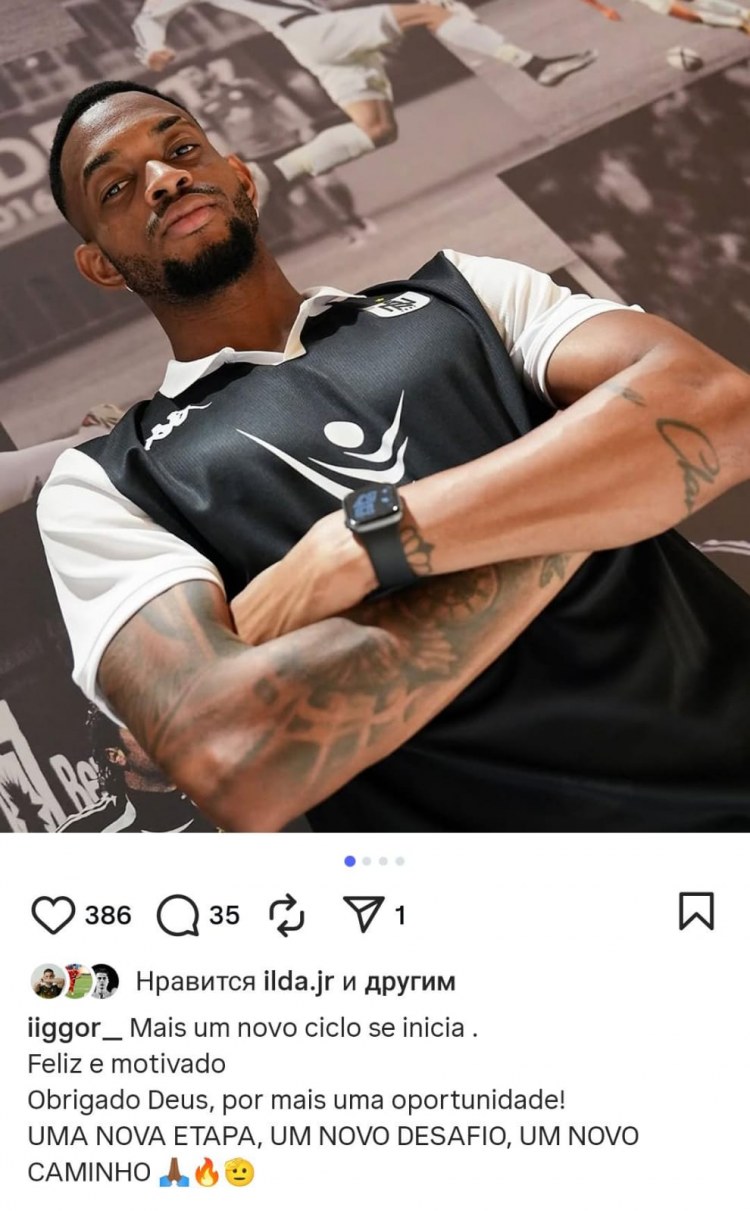The image size is (750, 1211).
Task: View the others who liked this post
Action: (x=409, y=982)
